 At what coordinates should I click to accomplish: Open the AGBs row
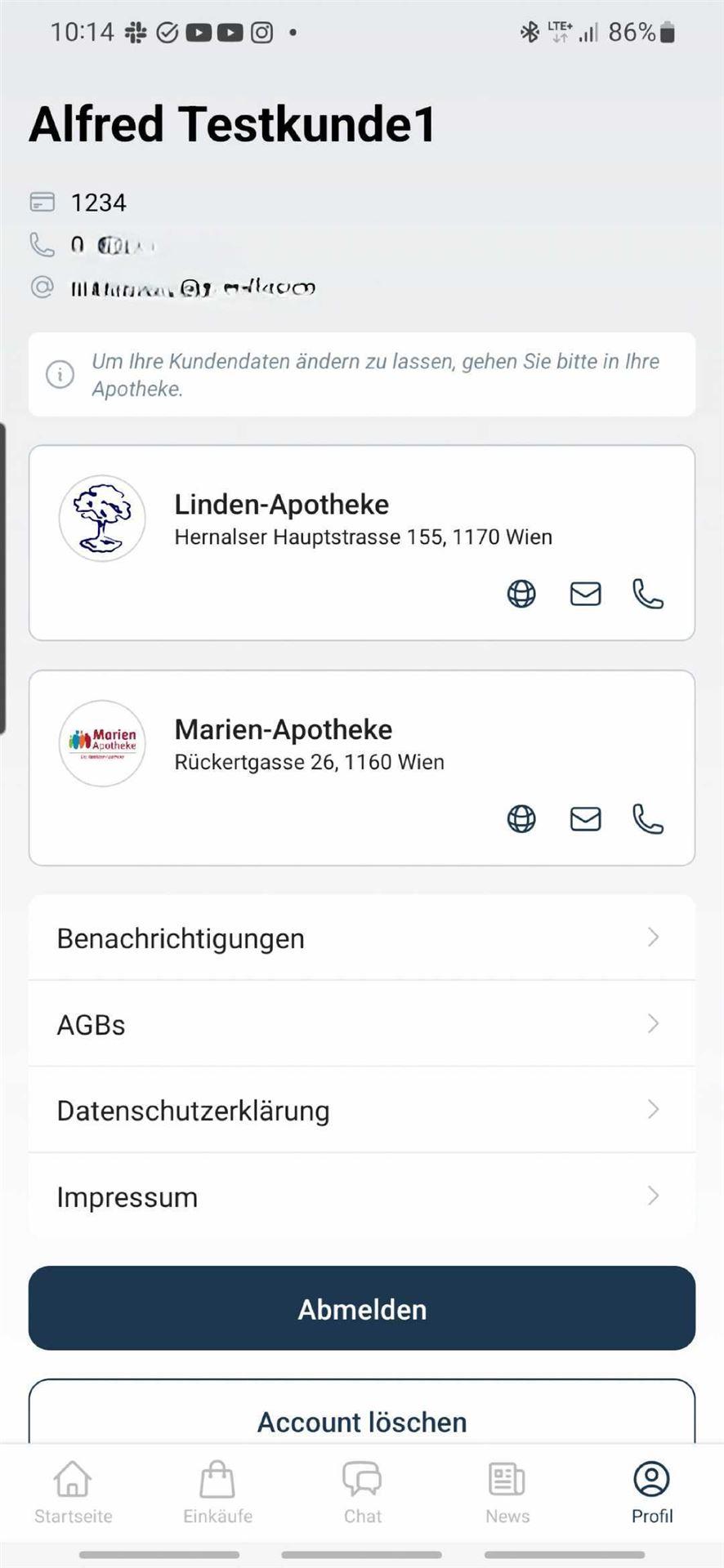click(362, 1024)
